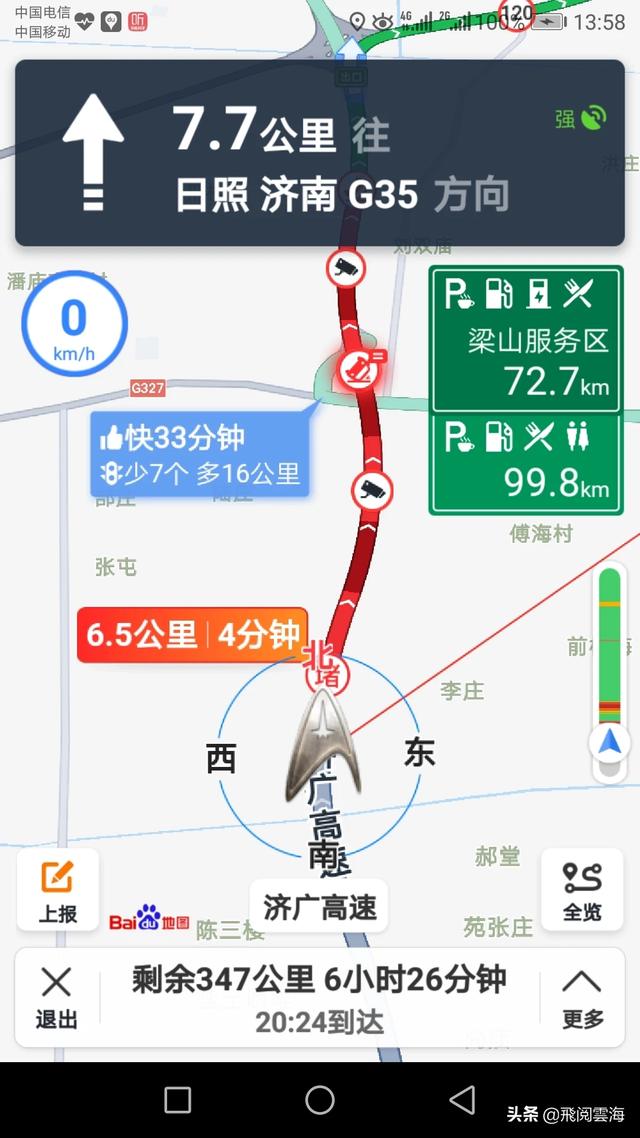The height and width of the screenshot is (1138, 640).
Task: Switch to the faster 快33分钟 route
Action: point(200,454)
